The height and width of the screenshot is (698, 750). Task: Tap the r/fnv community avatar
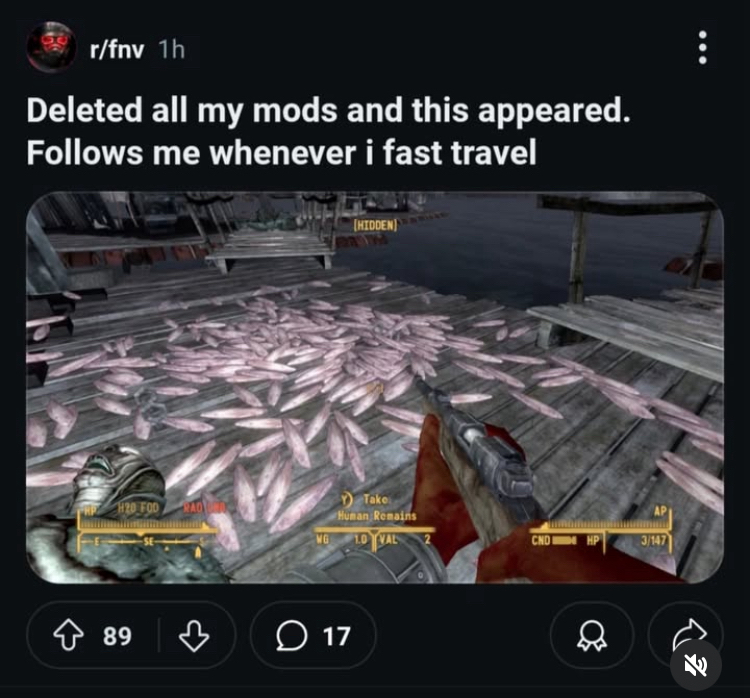tap(51, 47)
